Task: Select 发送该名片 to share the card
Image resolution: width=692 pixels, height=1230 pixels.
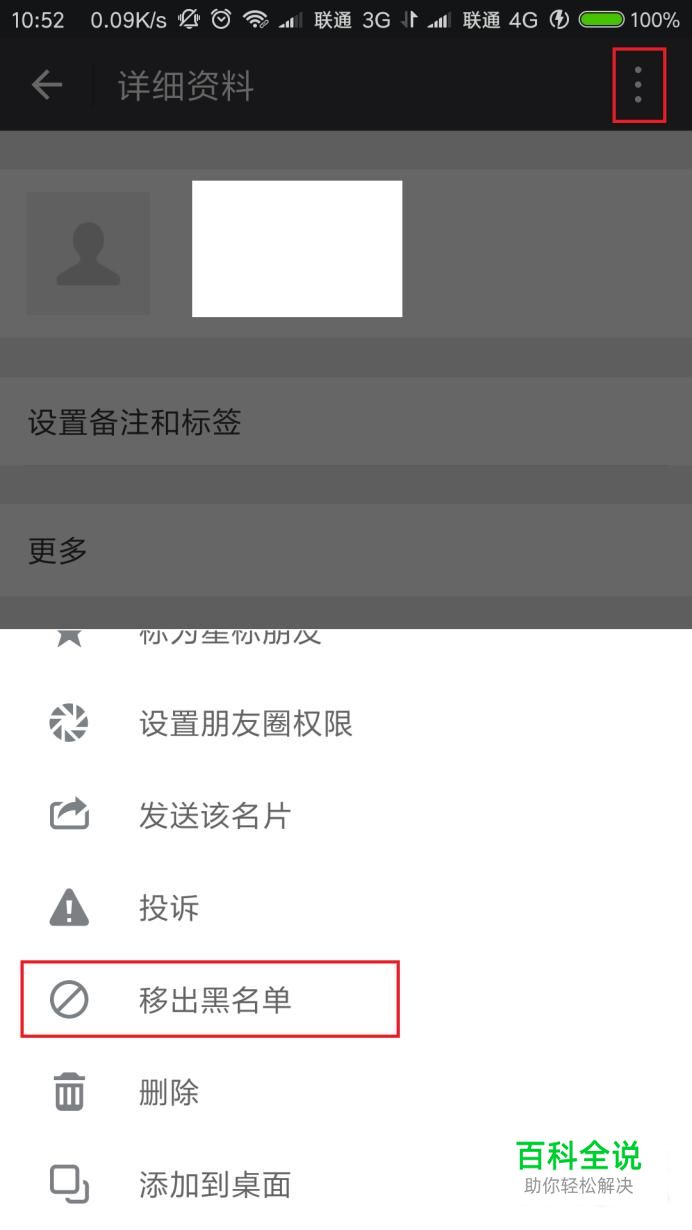Action: pyautogui.click(x=214, y=816)
